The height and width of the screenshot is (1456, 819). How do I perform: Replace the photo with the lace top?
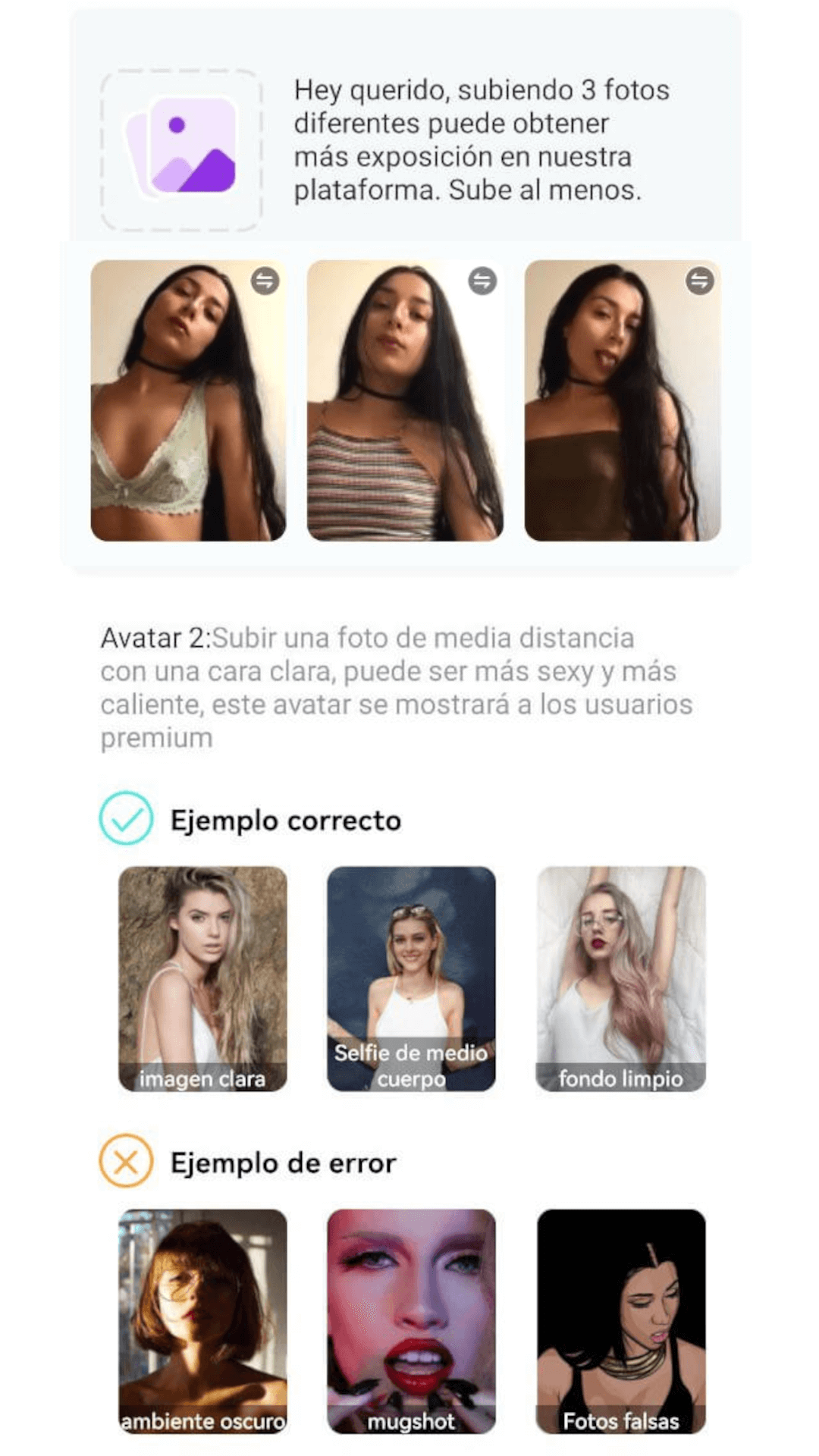(x=265, y=281)
